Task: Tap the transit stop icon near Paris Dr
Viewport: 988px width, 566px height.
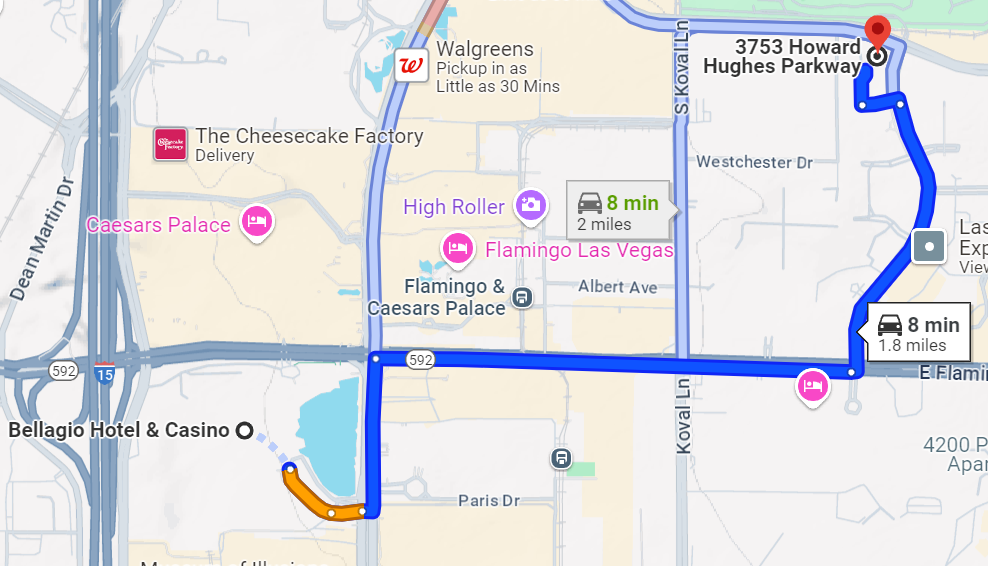Action: (x=562, y=459)
